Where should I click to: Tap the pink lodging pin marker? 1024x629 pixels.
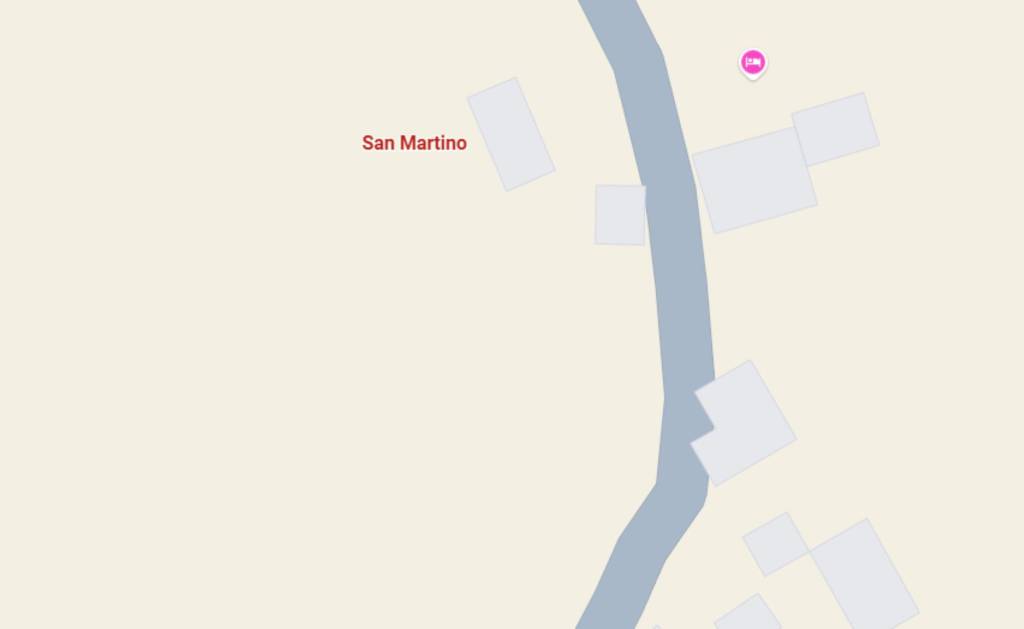[x=753, y=62]
